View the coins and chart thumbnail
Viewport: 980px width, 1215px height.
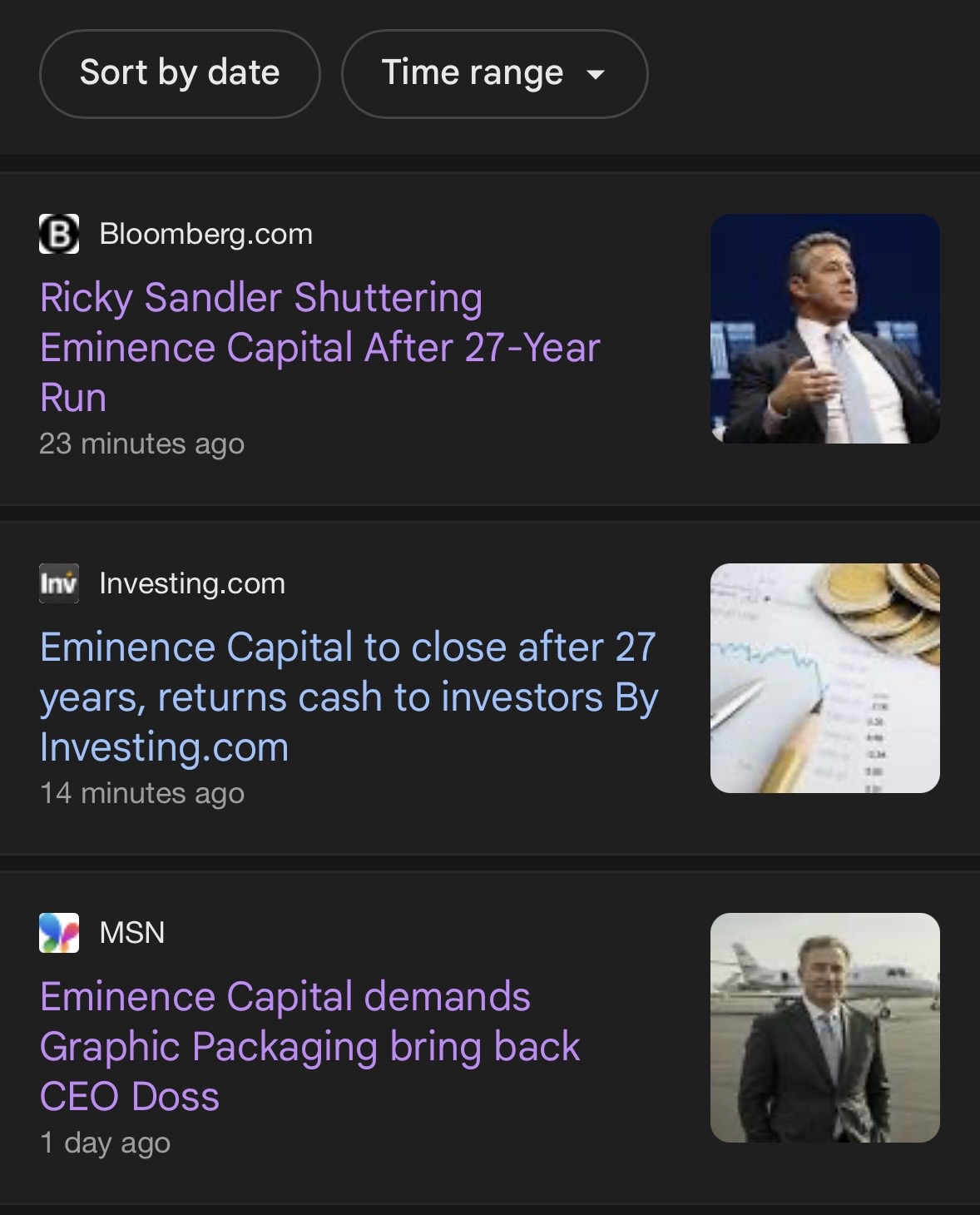[824, 678]
